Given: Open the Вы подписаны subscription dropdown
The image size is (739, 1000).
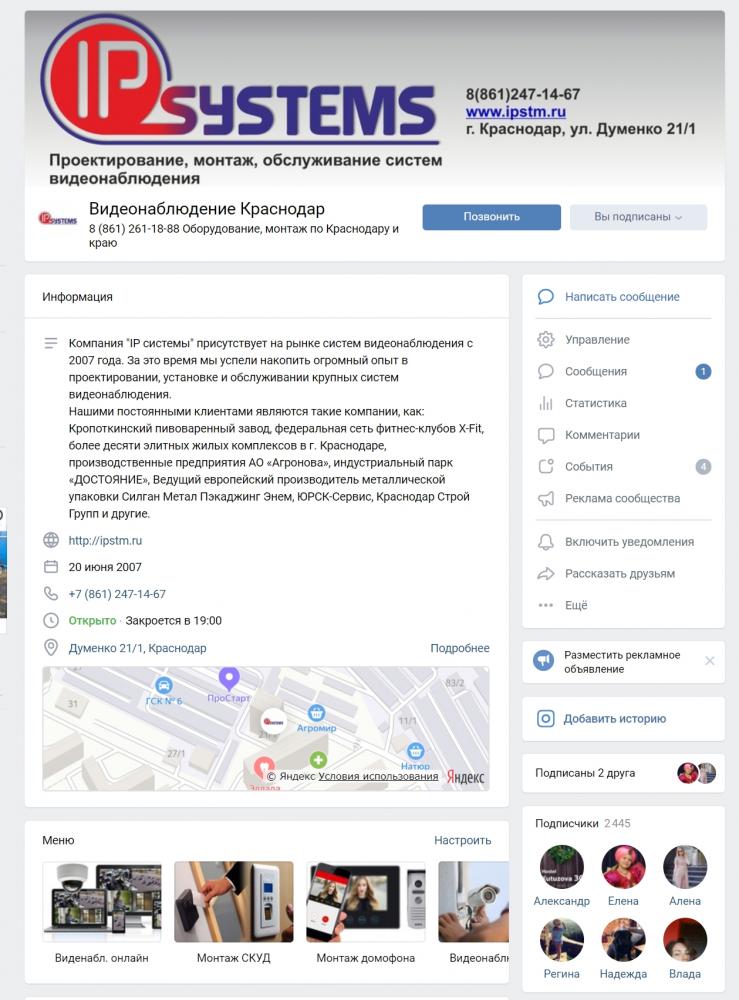Looking at the screenshot, I should click(638, 217).
